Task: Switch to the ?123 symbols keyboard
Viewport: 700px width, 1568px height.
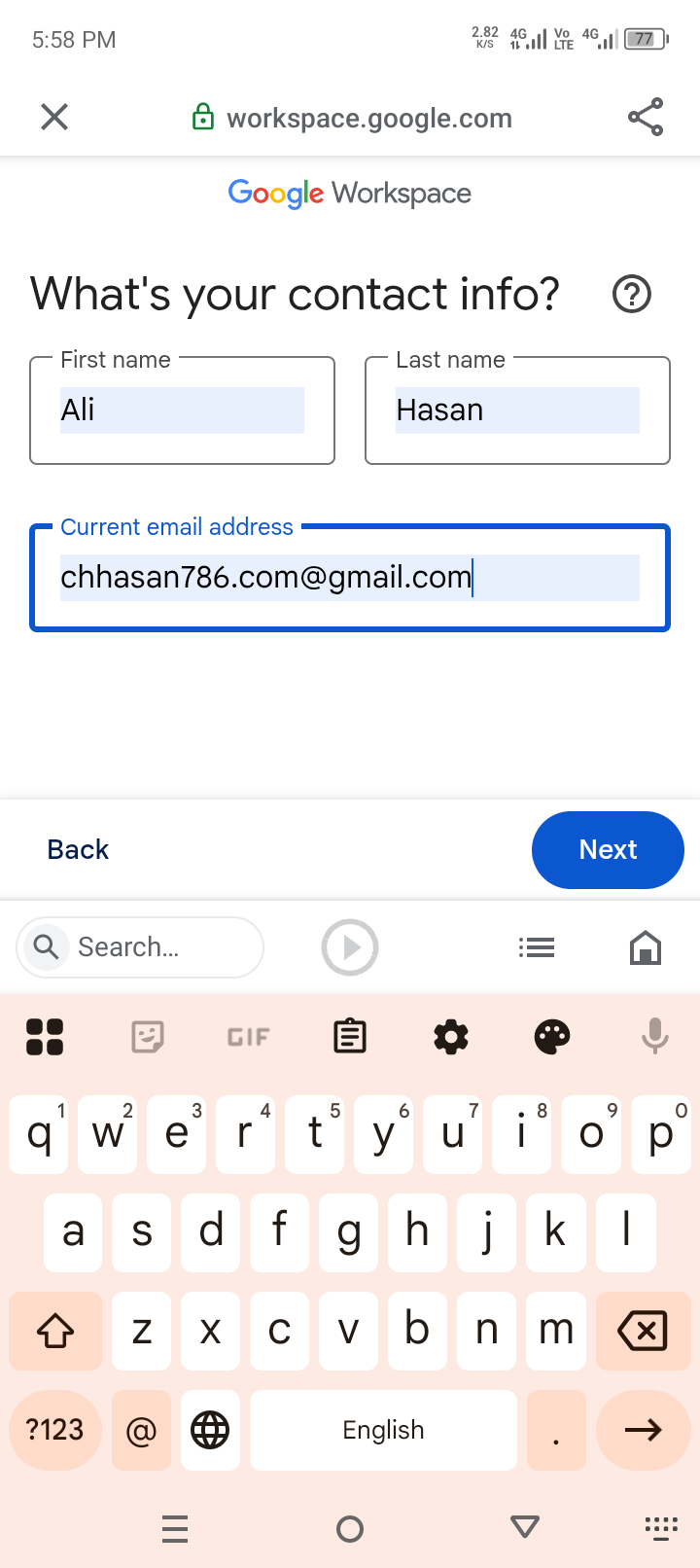Action: coord(55,1430)
